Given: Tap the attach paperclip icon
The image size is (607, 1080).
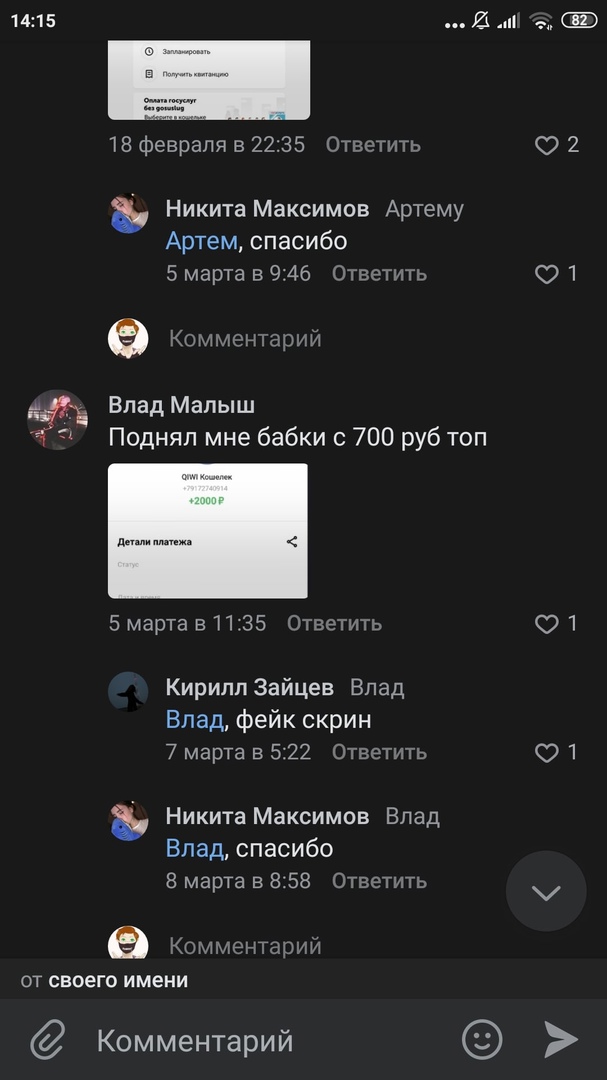Looking at the screenshot, I should (47, 1040).
